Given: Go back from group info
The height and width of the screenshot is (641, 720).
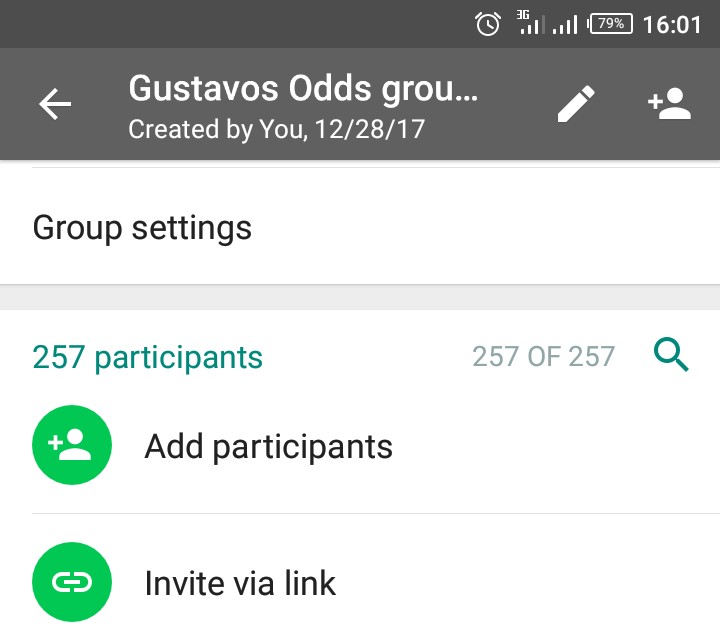Looking at the screenshot, I should [55, 104].
